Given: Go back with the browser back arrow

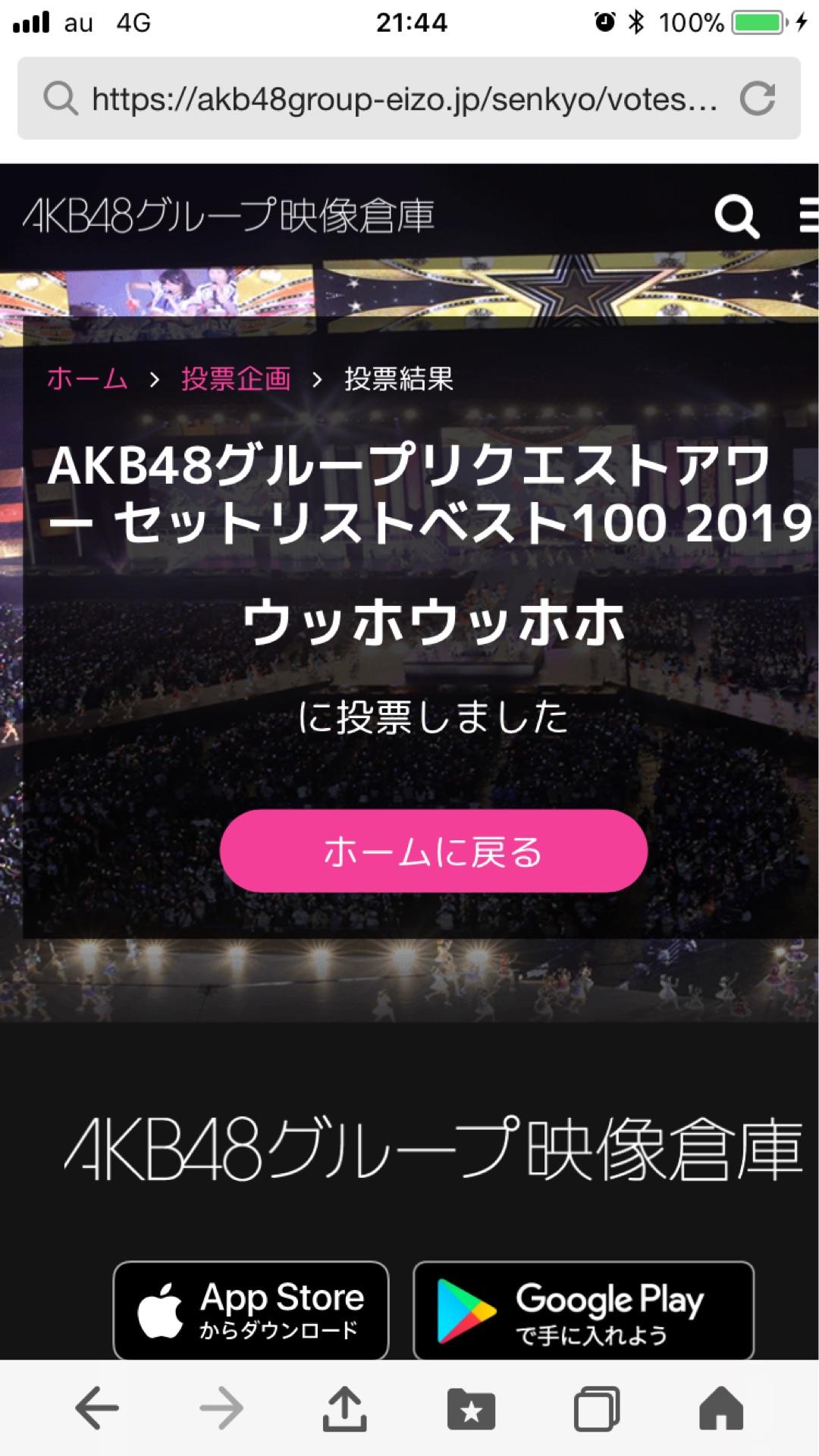Looking at the screenshot, I should pos(97,1407).
